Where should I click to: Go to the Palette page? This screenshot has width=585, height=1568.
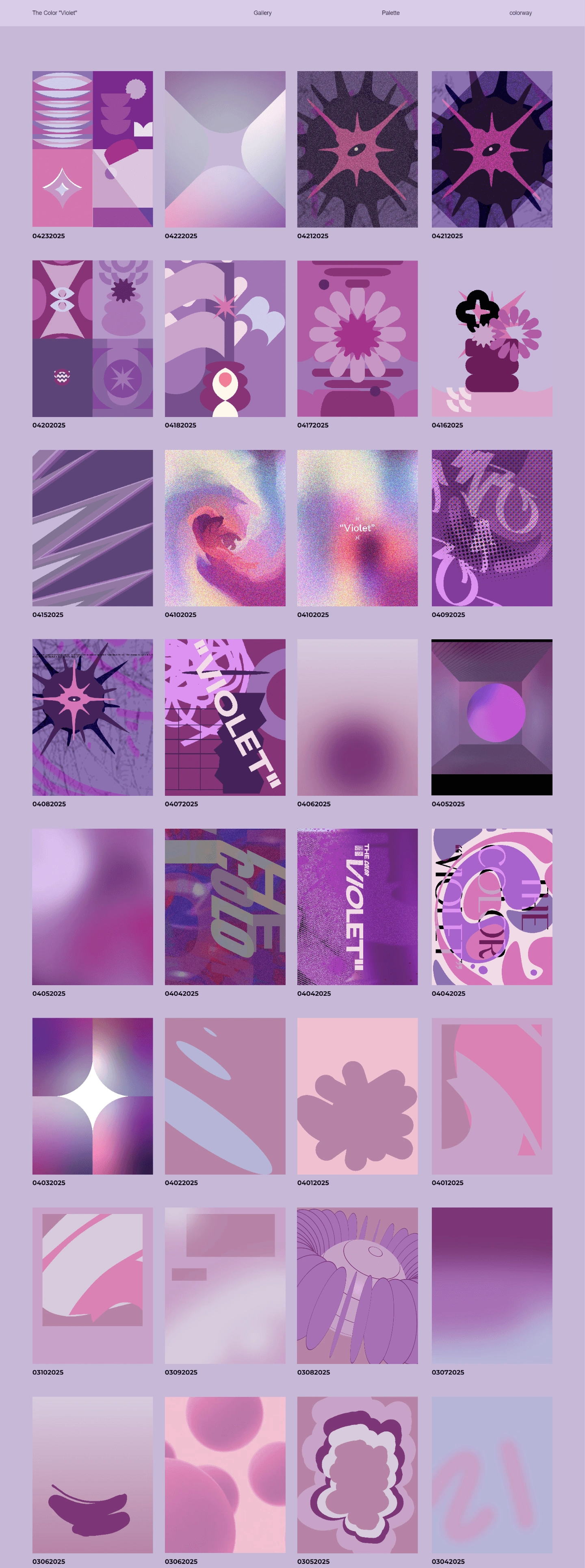[390, 13]
